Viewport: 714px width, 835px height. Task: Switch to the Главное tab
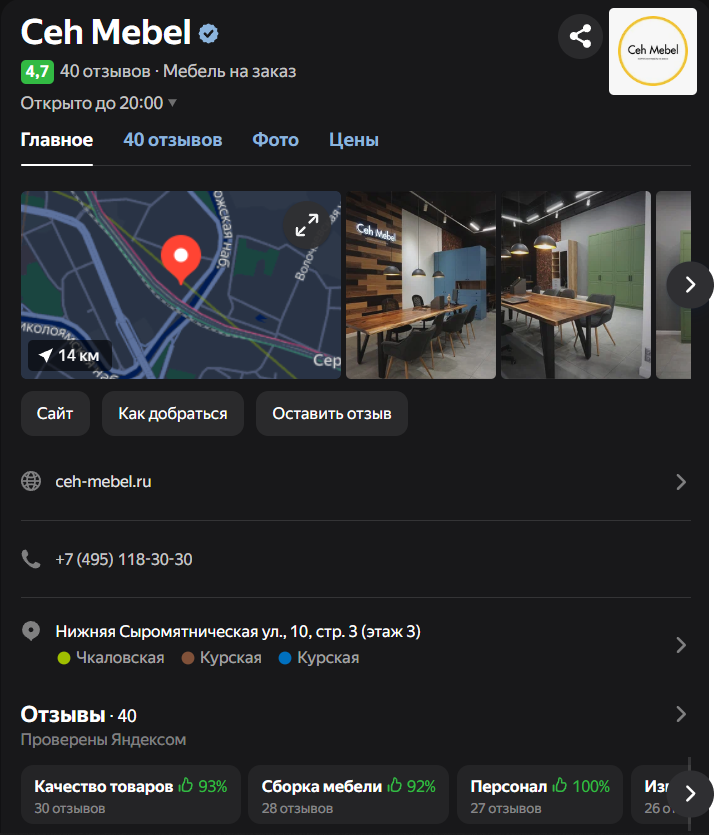[x=57, y=140]
